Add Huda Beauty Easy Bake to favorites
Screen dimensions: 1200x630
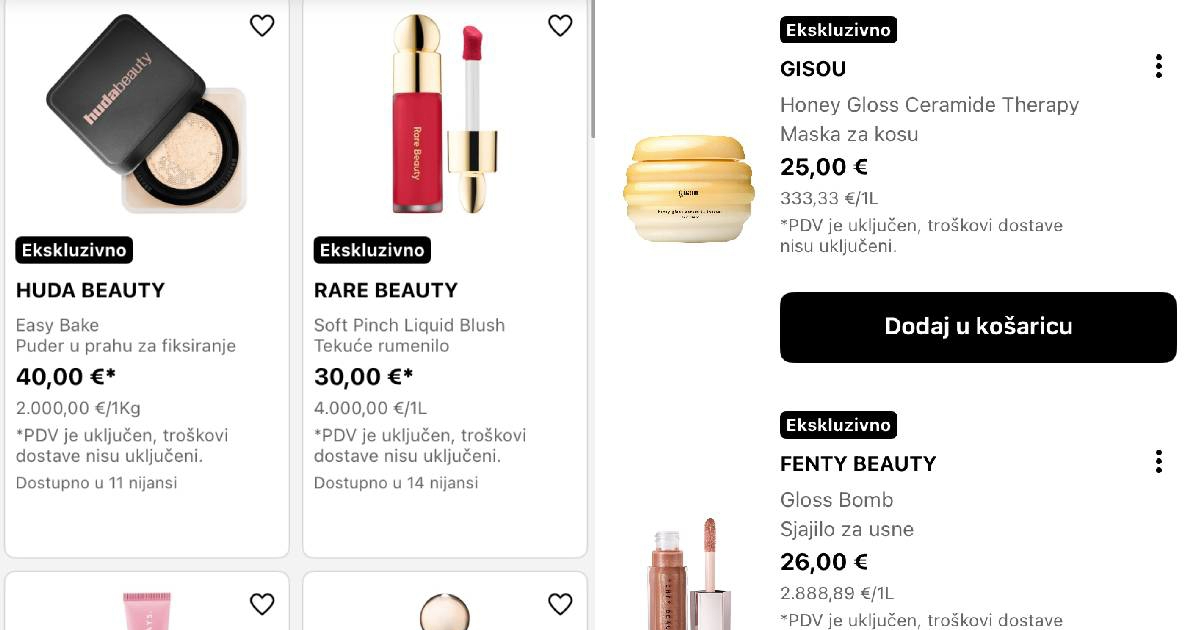tap(262, 26)
